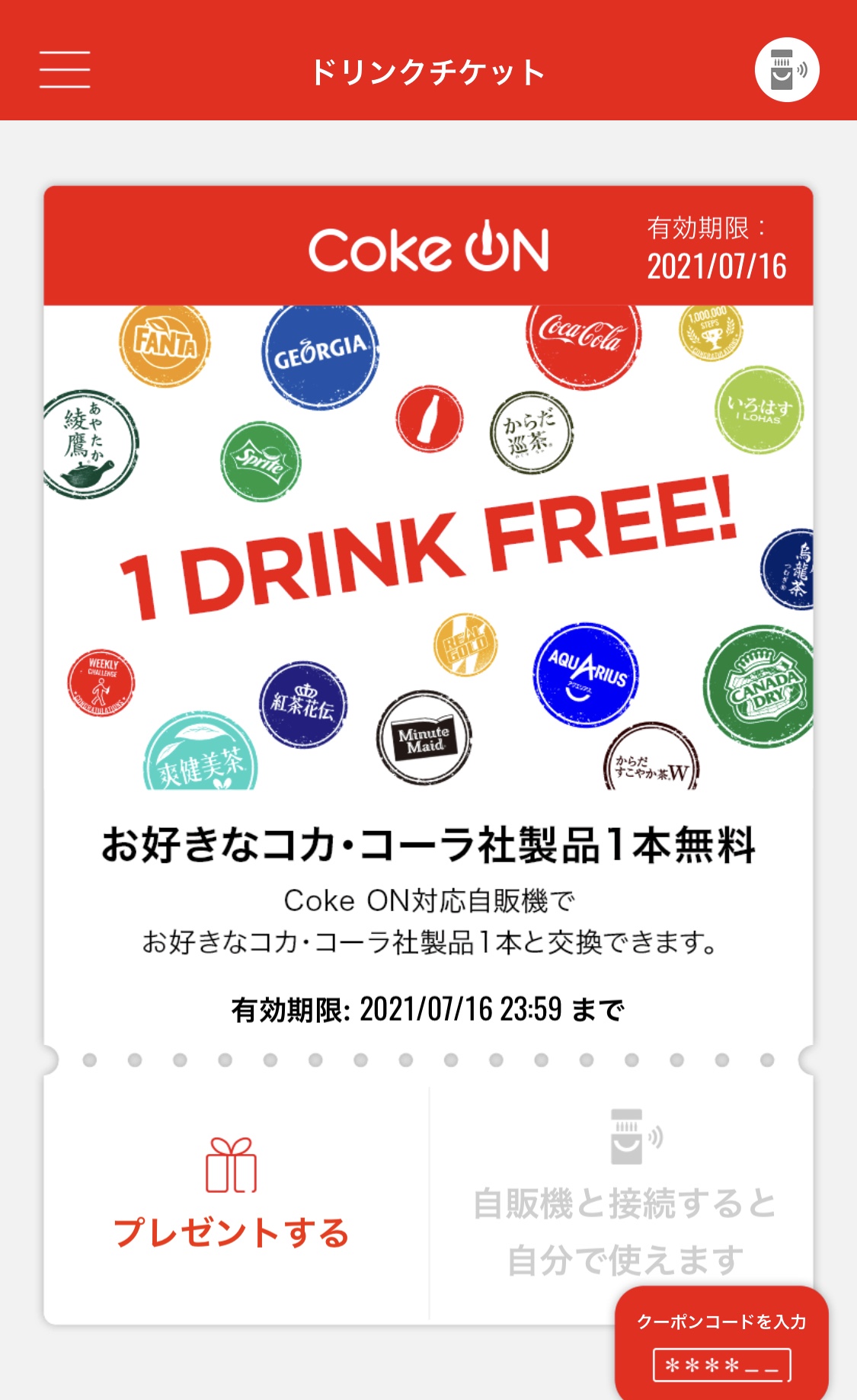Open the hamburger menu

(x=65, y=70)
